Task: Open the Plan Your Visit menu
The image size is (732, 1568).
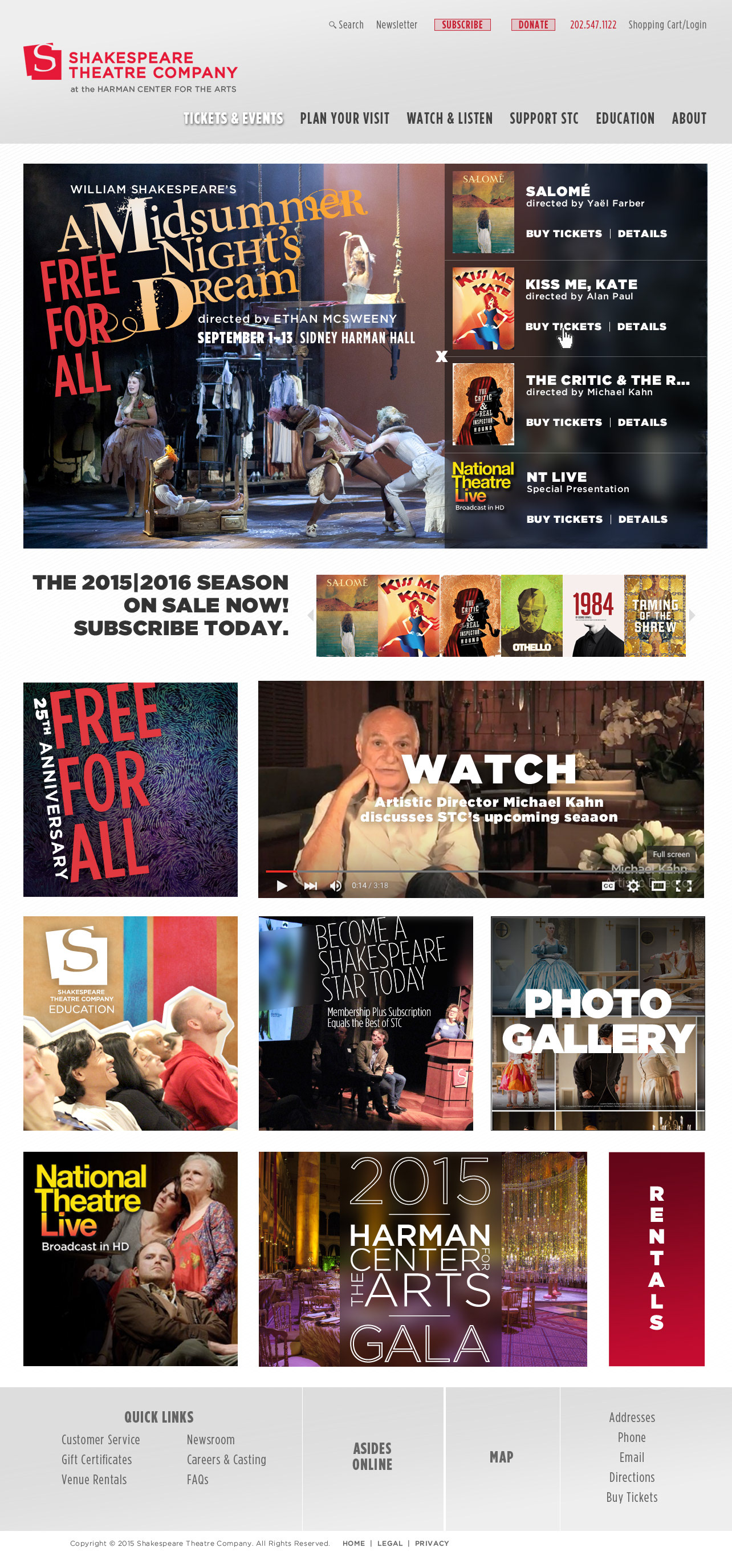Action: (344, 119)
